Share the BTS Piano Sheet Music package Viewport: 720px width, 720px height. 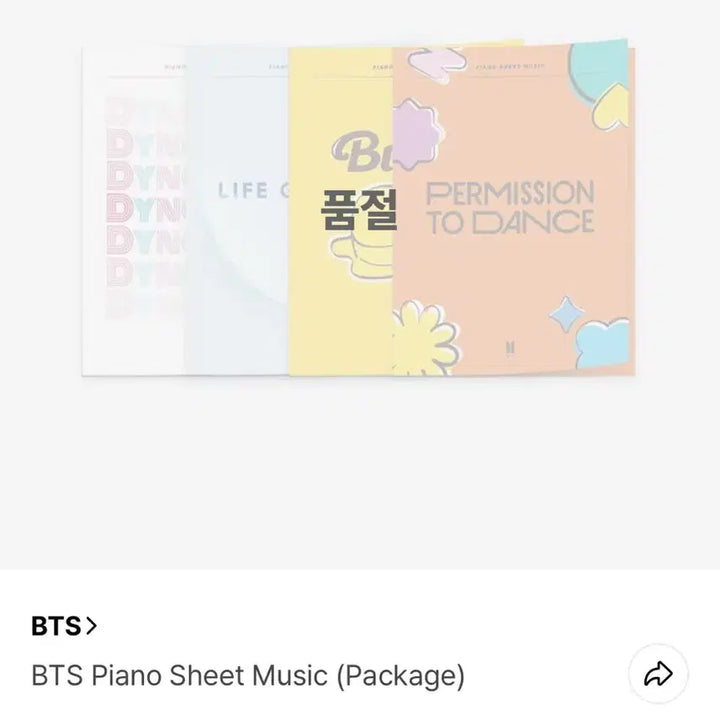[x=658, y=675]
